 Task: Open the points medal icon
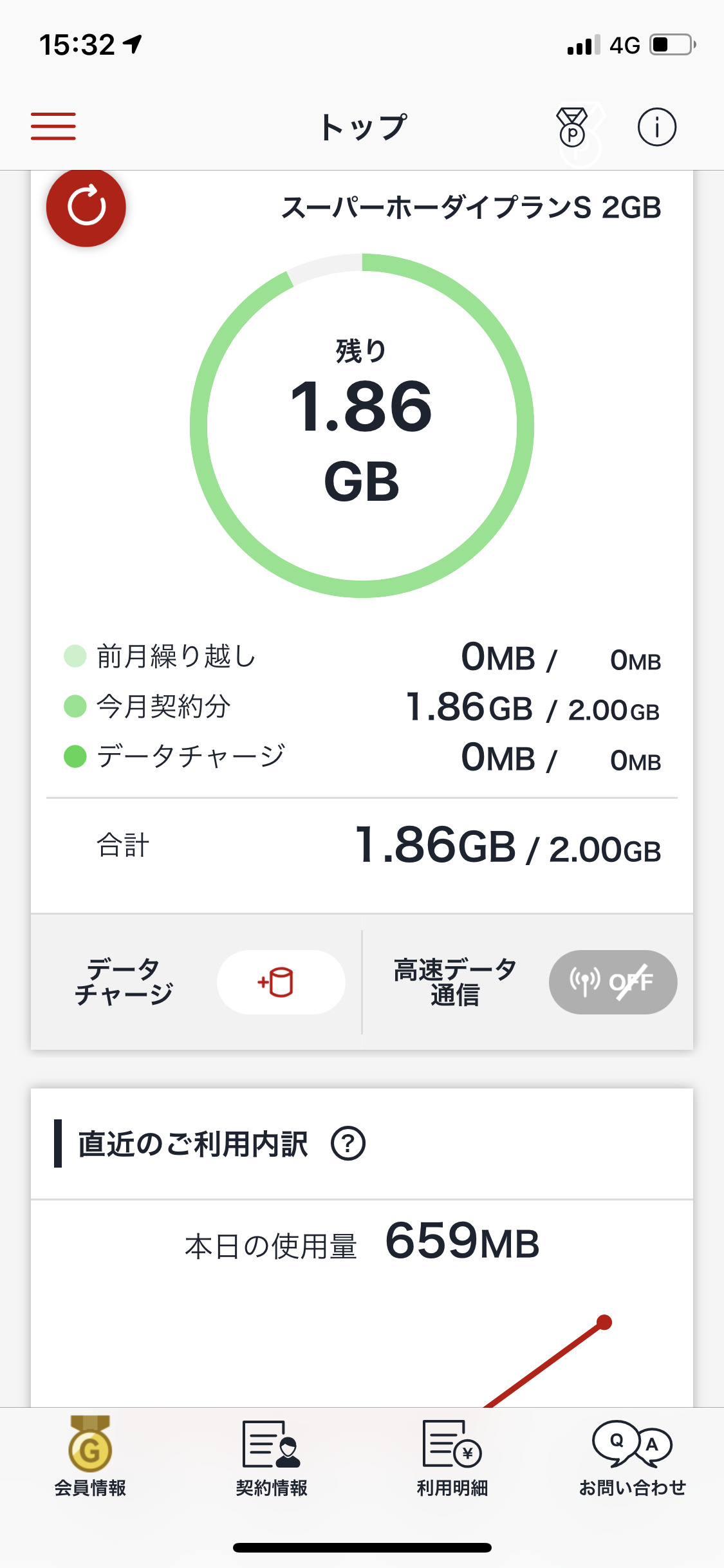572,127
